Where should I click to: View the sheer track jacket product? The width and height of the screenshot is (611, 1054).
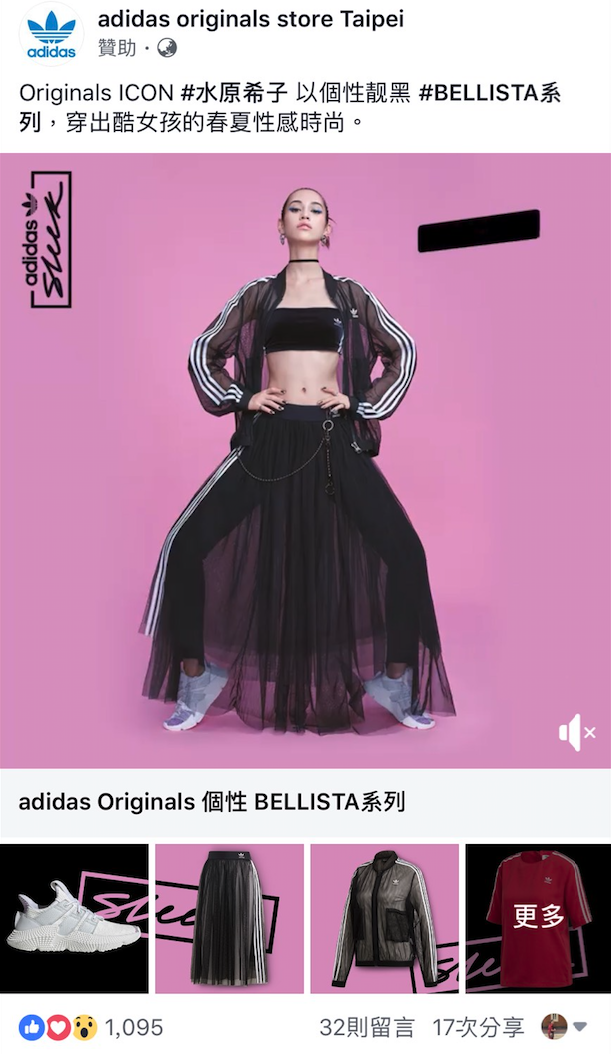pos(384,918)
